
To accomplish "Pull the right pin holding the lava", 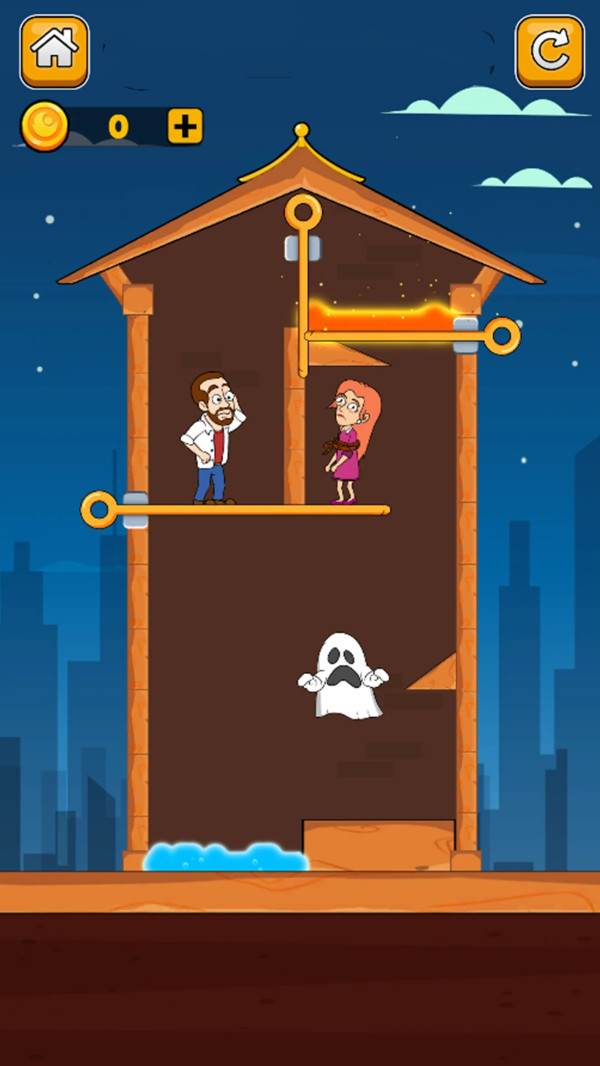I will click(502, 337).
